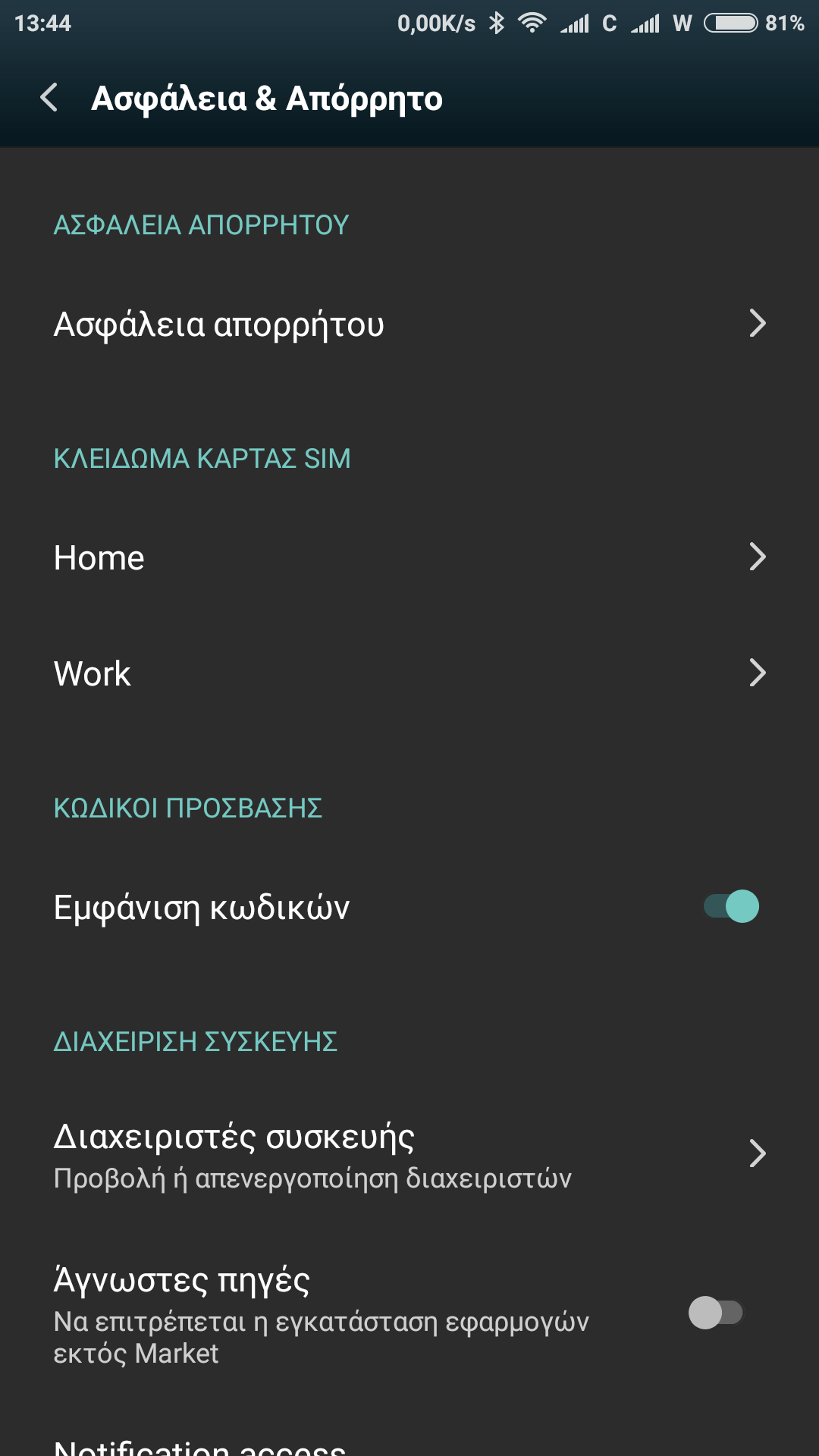819x1456 pixels.
Task: Open Notification access
Action: coord(200,1445)
